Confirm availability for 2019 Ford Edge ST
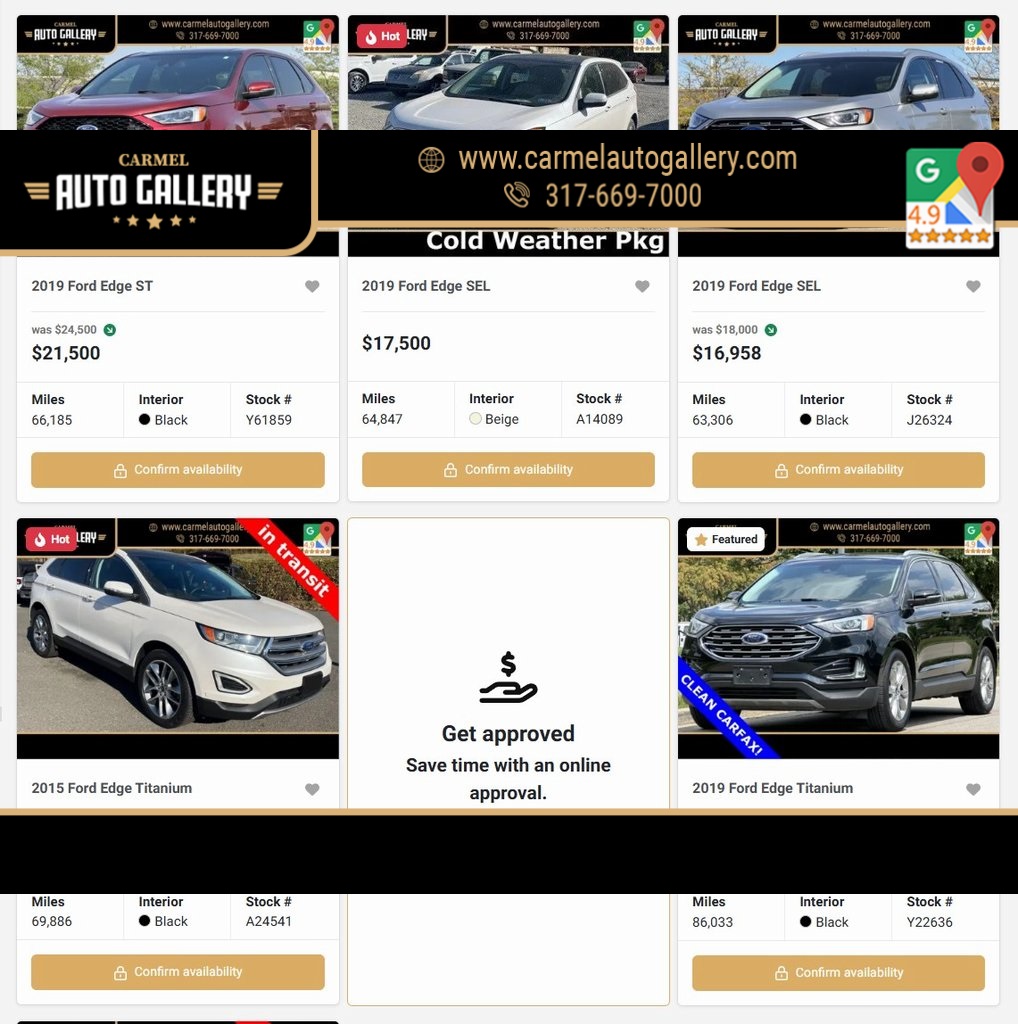The height and width of the screenshot is (1024, 1018). point(178,470)
